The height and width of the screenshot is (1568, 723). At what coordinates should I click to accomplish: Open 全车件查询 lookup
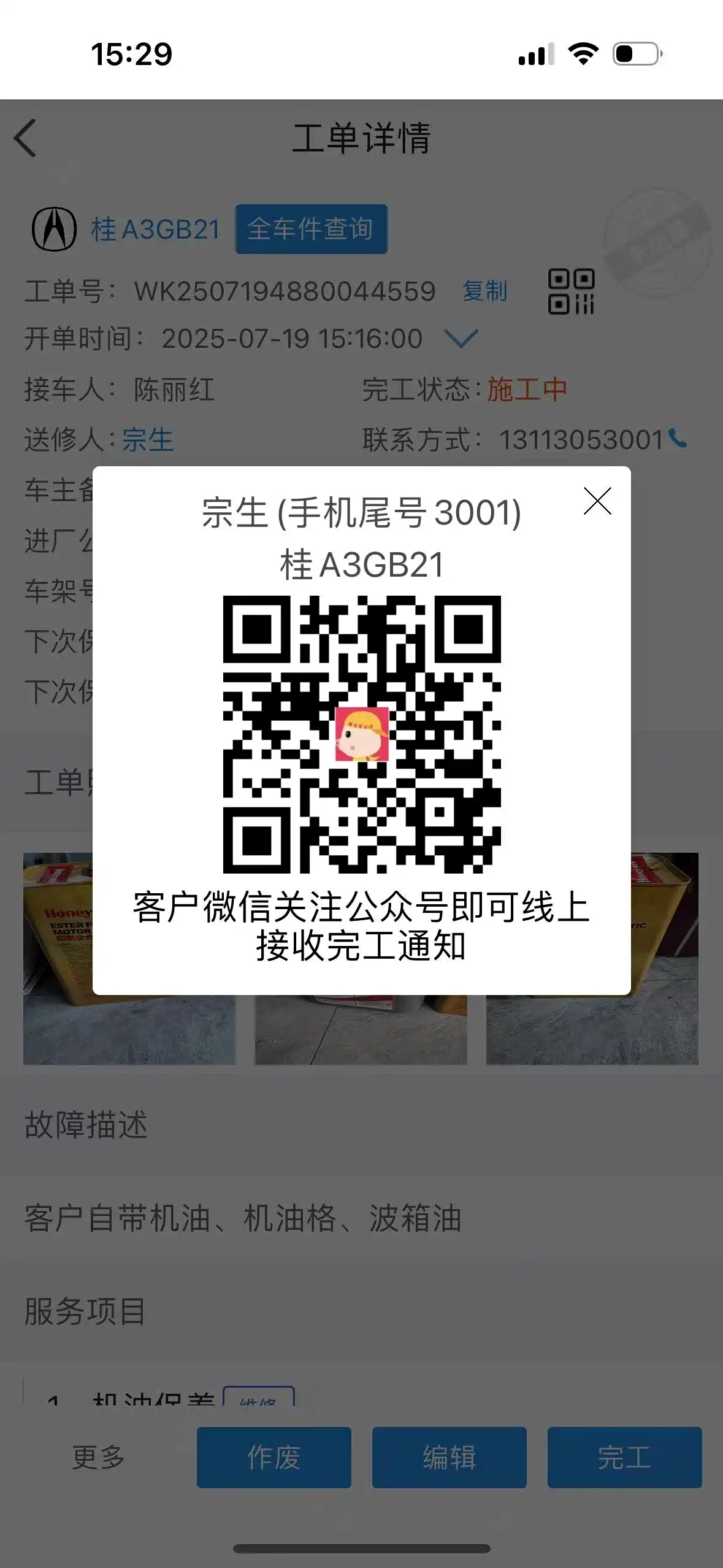coord(311,229)
